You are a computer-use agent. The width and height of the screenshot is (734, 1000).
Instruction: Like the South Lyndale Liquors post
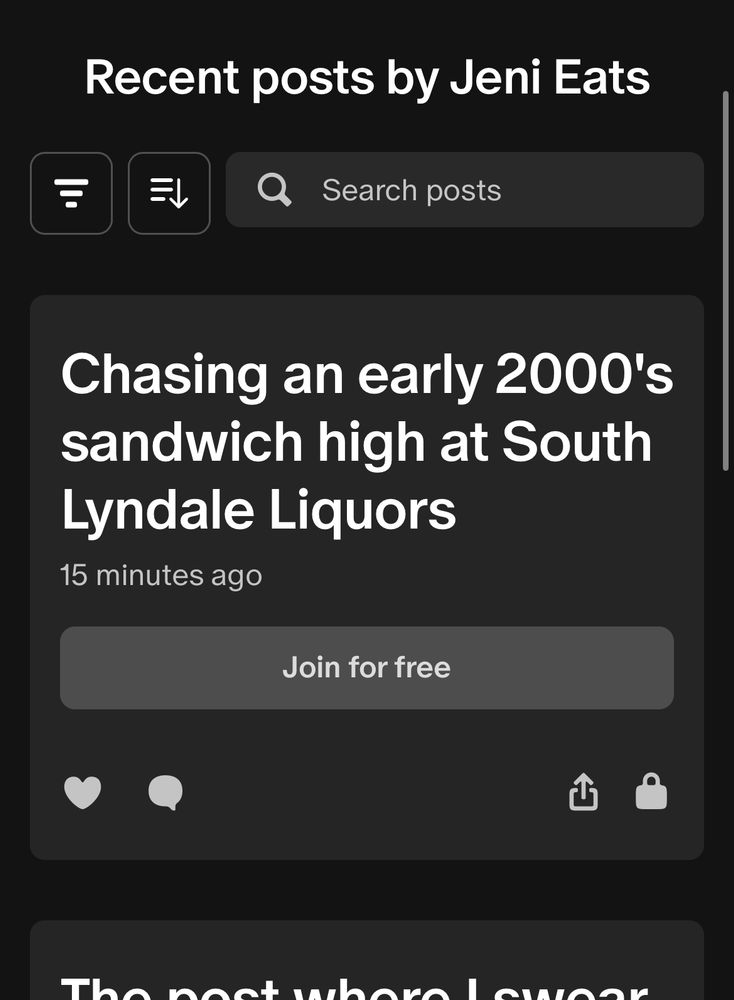[83, 793]
